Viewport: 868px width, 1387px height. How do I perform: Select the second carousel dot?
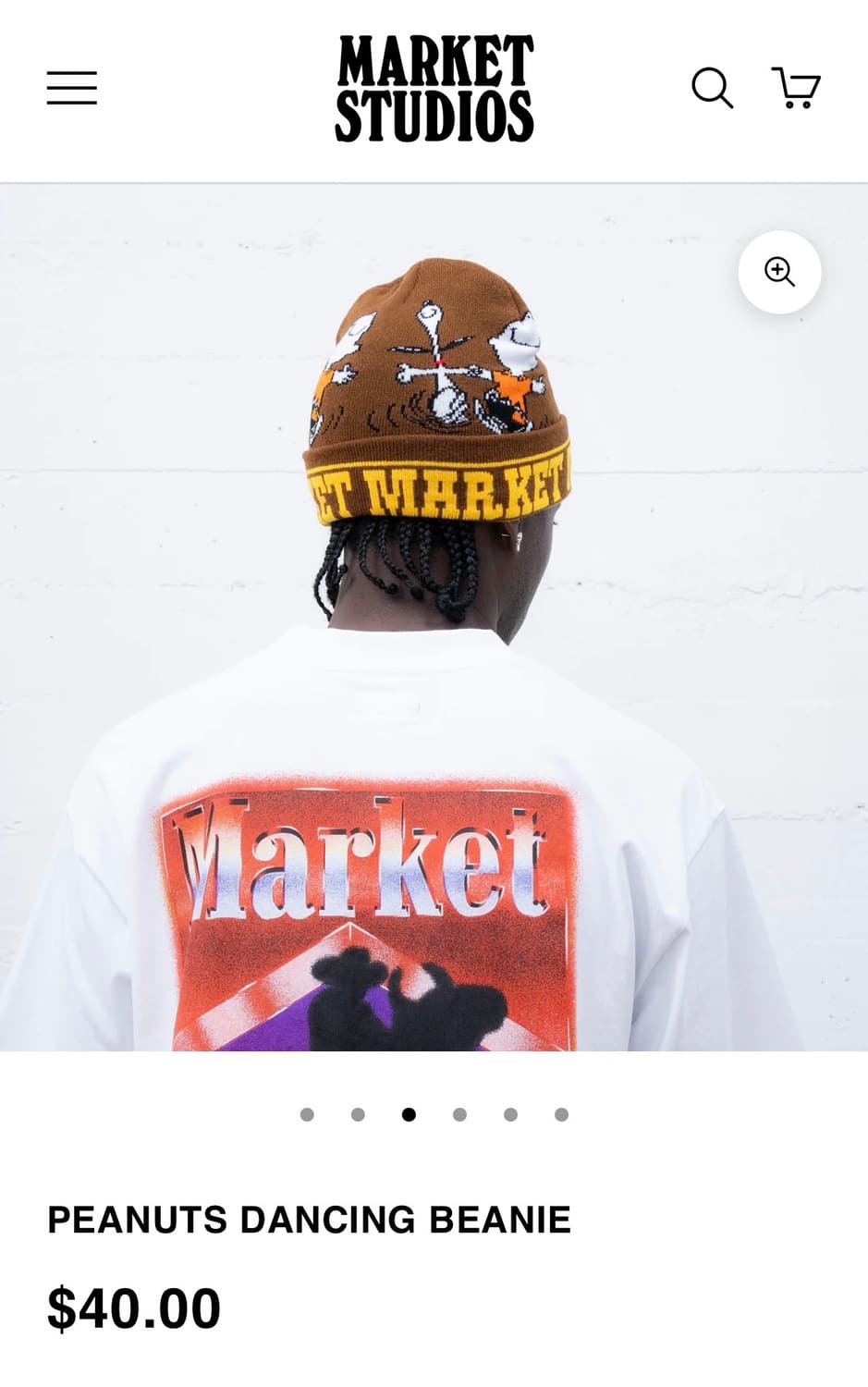(x=357, y=1115)
